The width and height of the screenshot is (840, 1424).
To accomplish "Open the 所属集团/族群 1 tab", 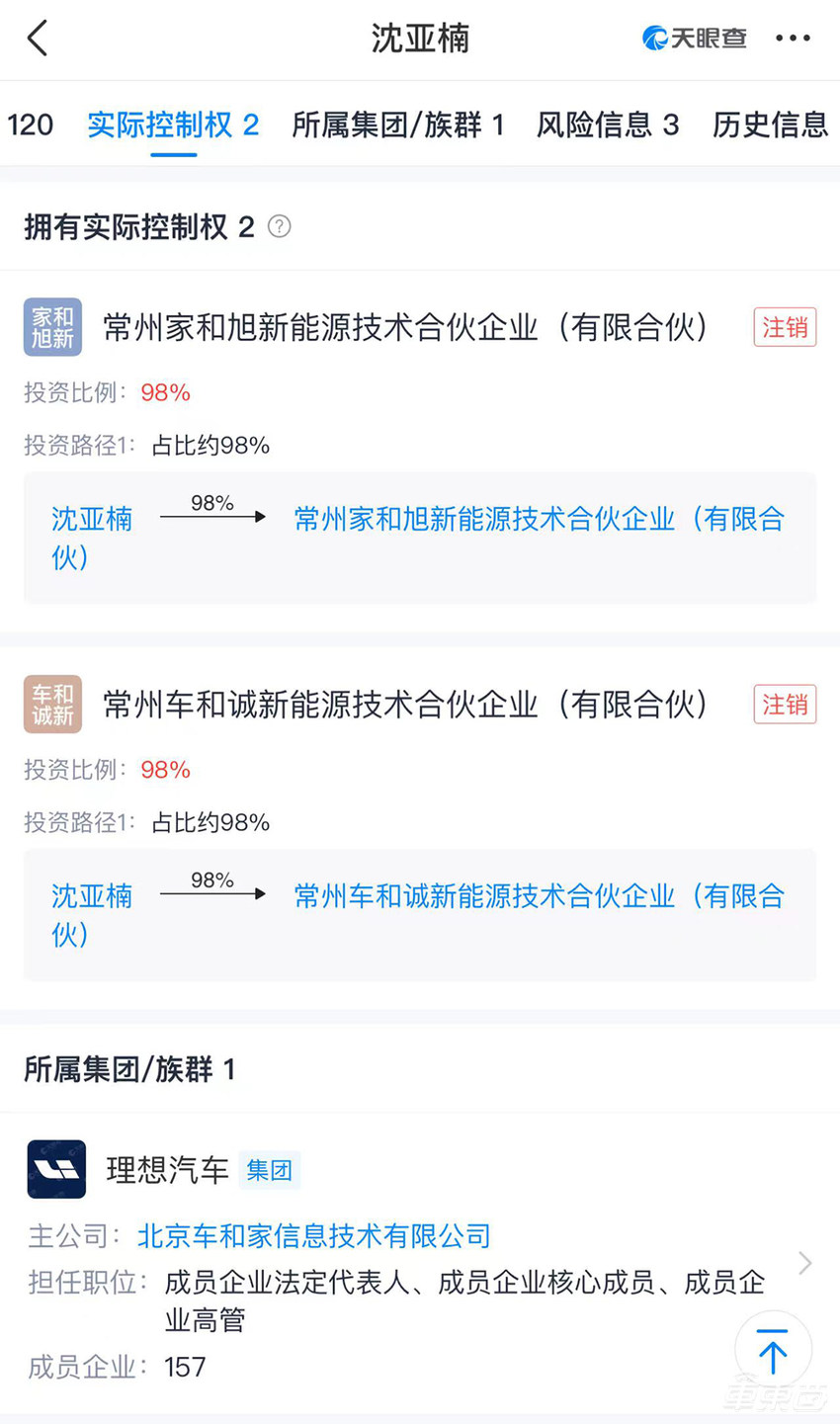I will pos(399,126).
